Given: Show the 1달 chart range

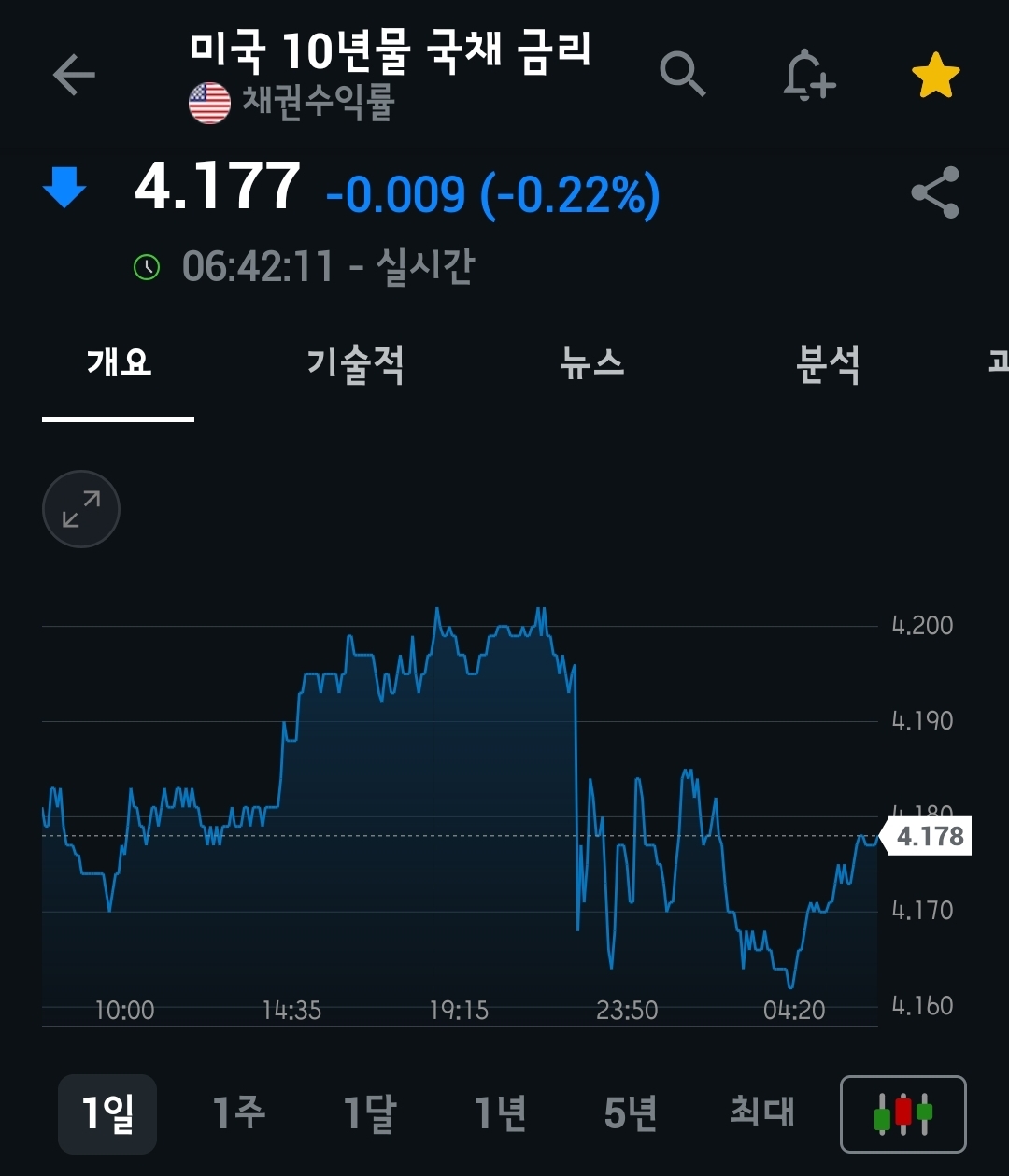Looking at the screenshot, I should click(x=369, y=1113).
